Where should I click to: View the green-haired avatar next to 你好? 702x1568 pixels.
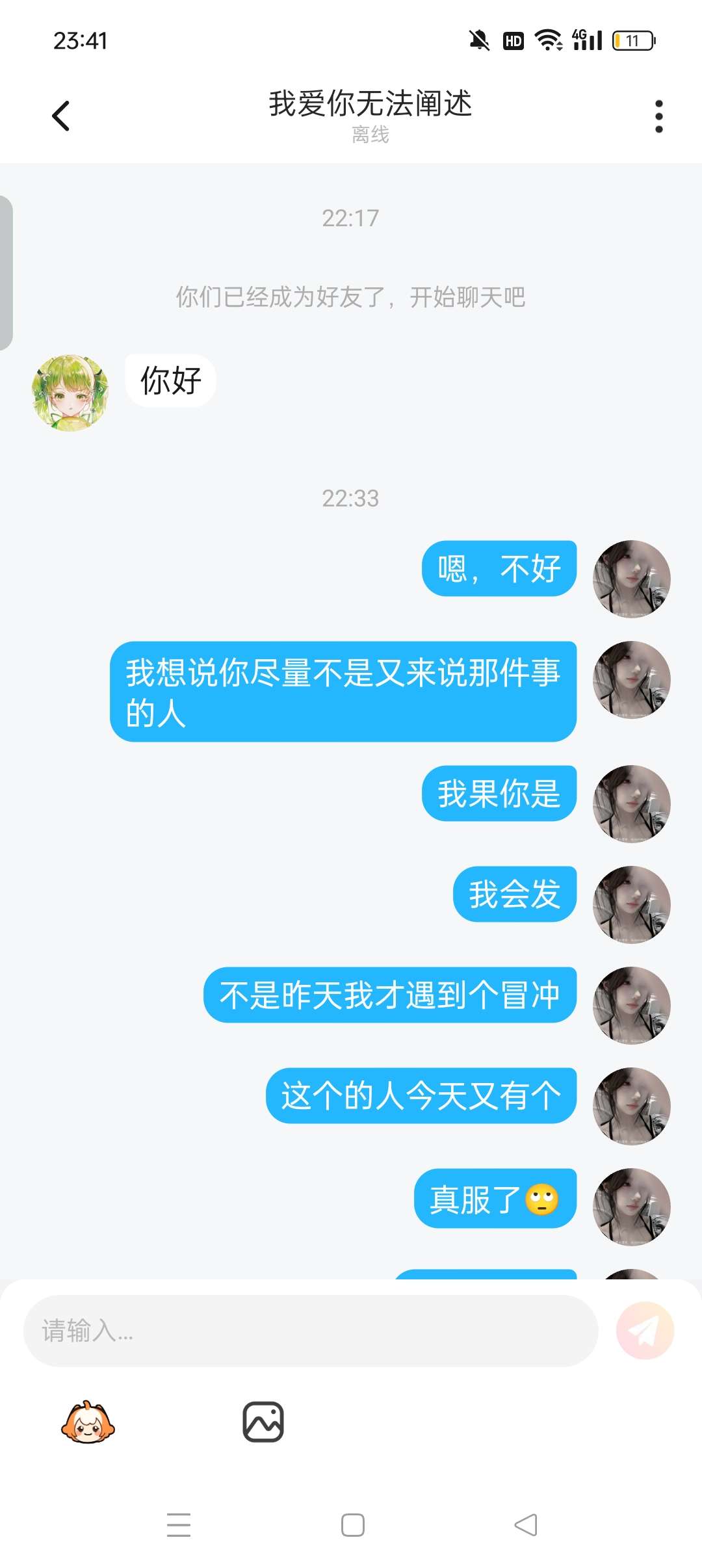click(x=70, y=393)
